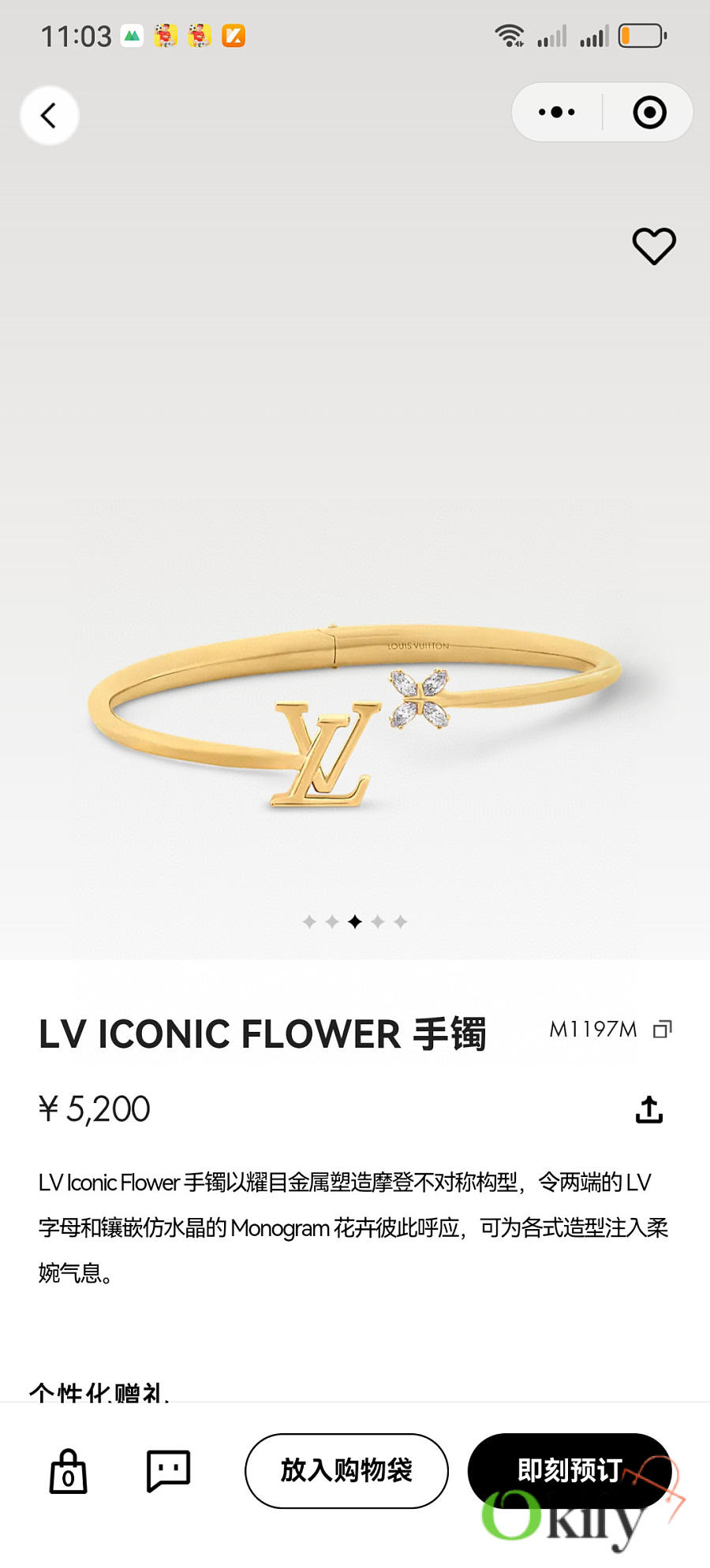
Task: Close the mini program with the circle icon
Action: (x=649, y=113)
